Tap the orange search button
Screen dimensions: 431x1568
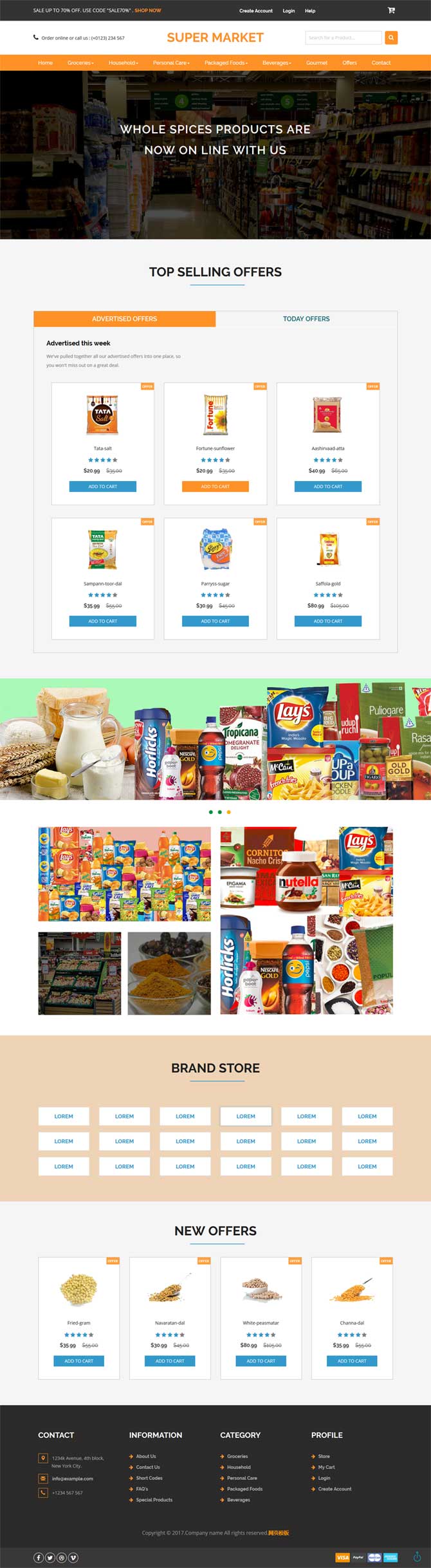pyautogui.click(x=391, y=37)
